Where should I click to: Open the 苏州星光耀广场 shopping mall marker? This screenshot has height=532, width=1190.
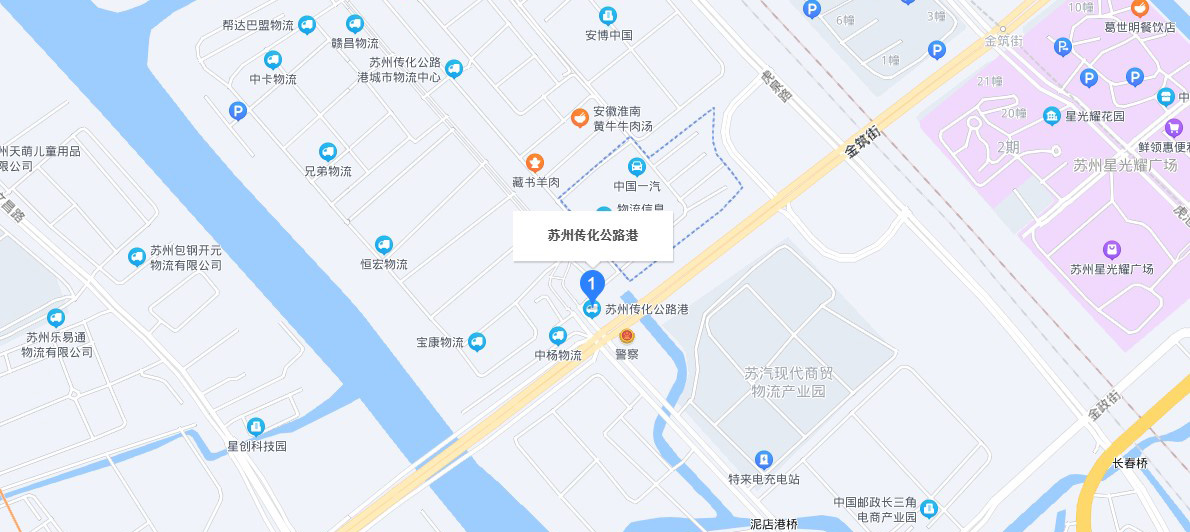click(x=1111, y=249)
